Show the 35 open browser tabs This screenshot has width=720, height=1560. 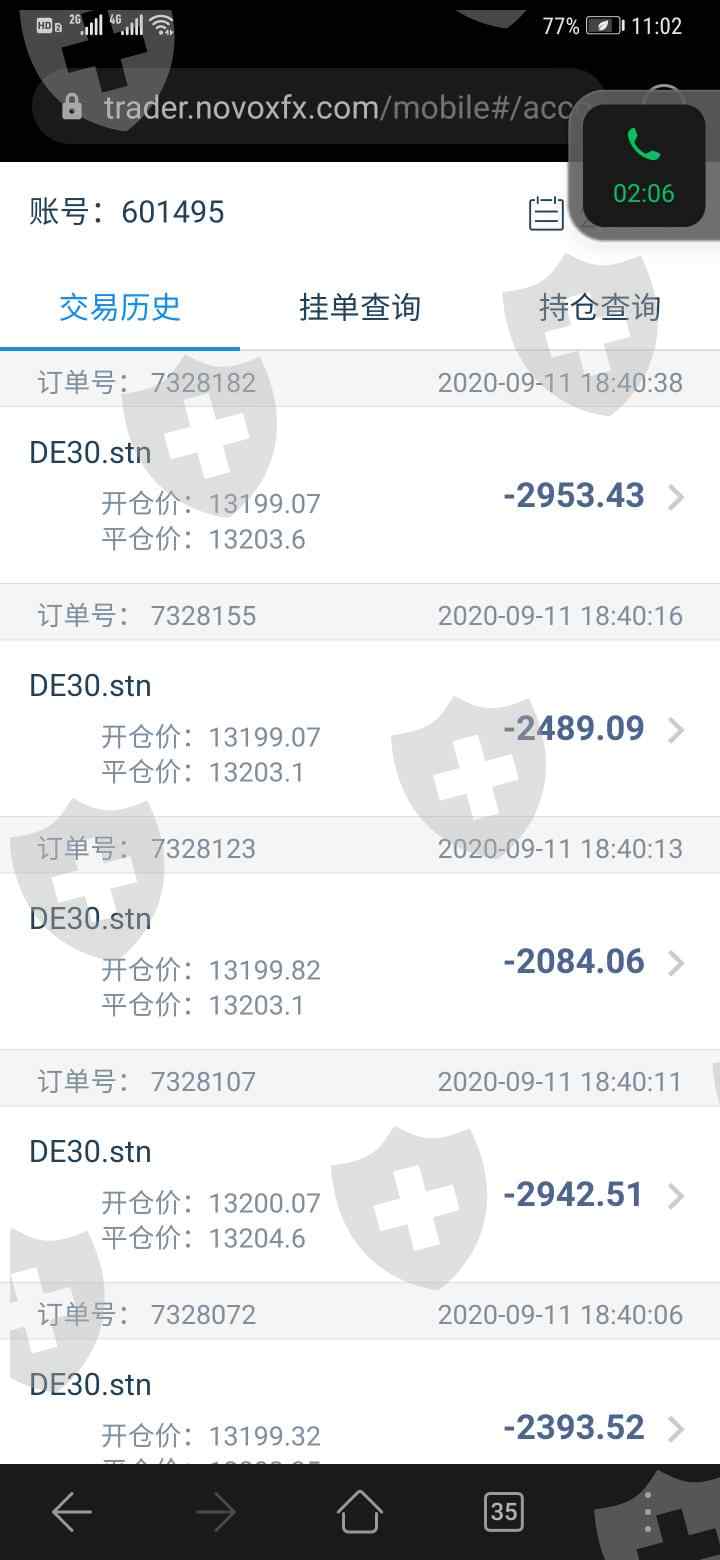tap(503, 1512)
